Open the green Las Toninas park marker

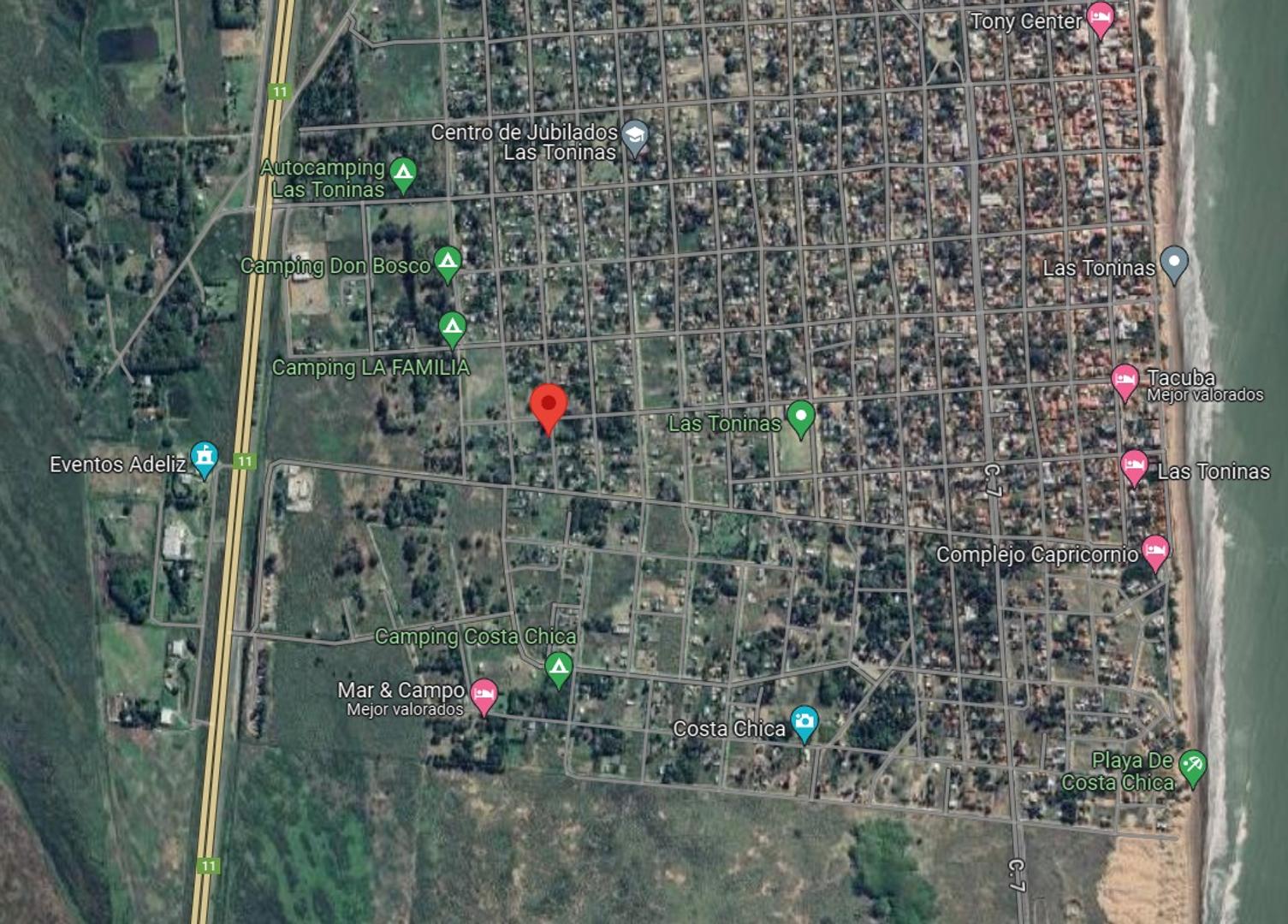[801, 418]
